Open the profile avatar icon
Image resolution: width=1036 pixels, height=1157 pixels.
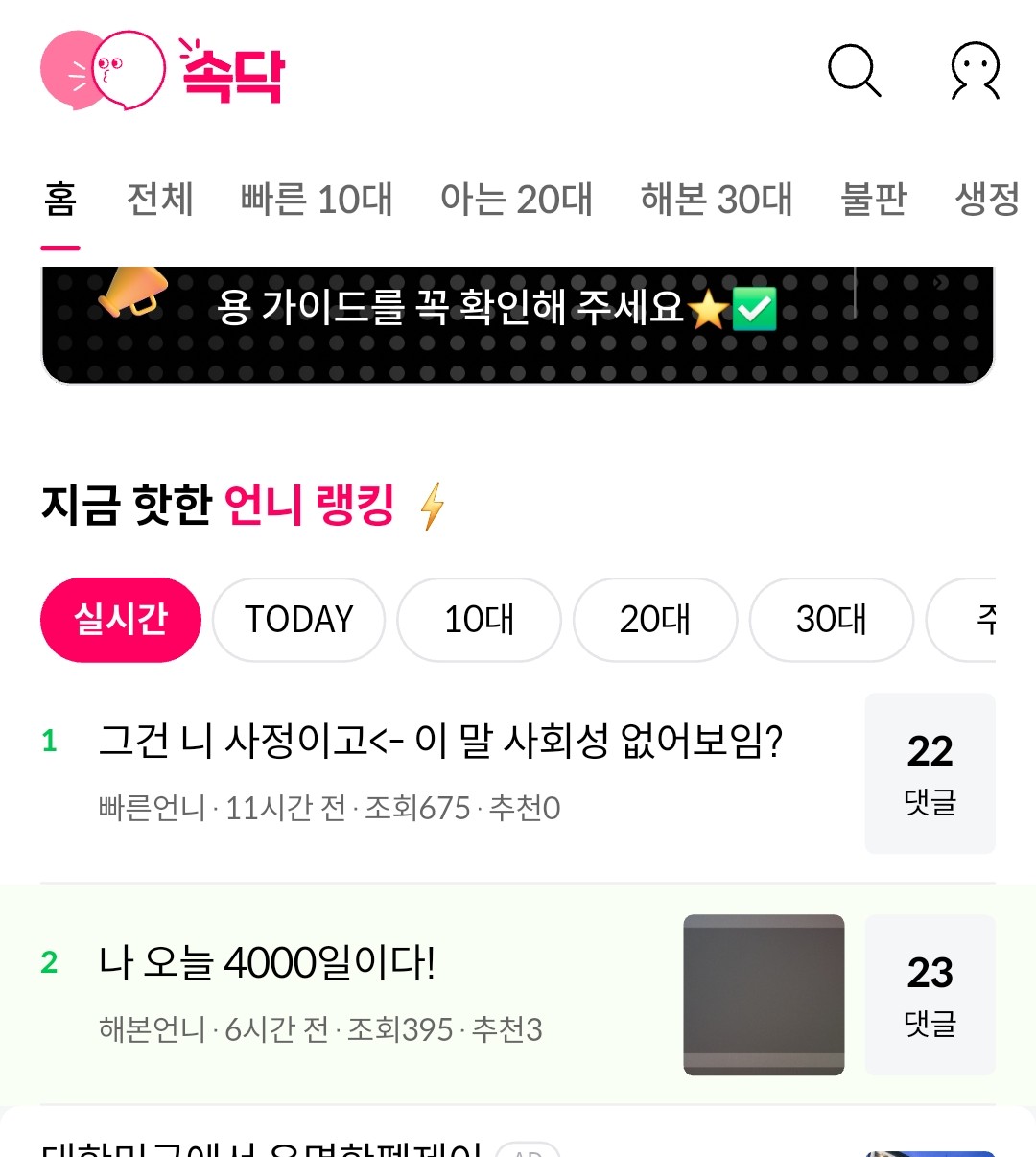975,71
